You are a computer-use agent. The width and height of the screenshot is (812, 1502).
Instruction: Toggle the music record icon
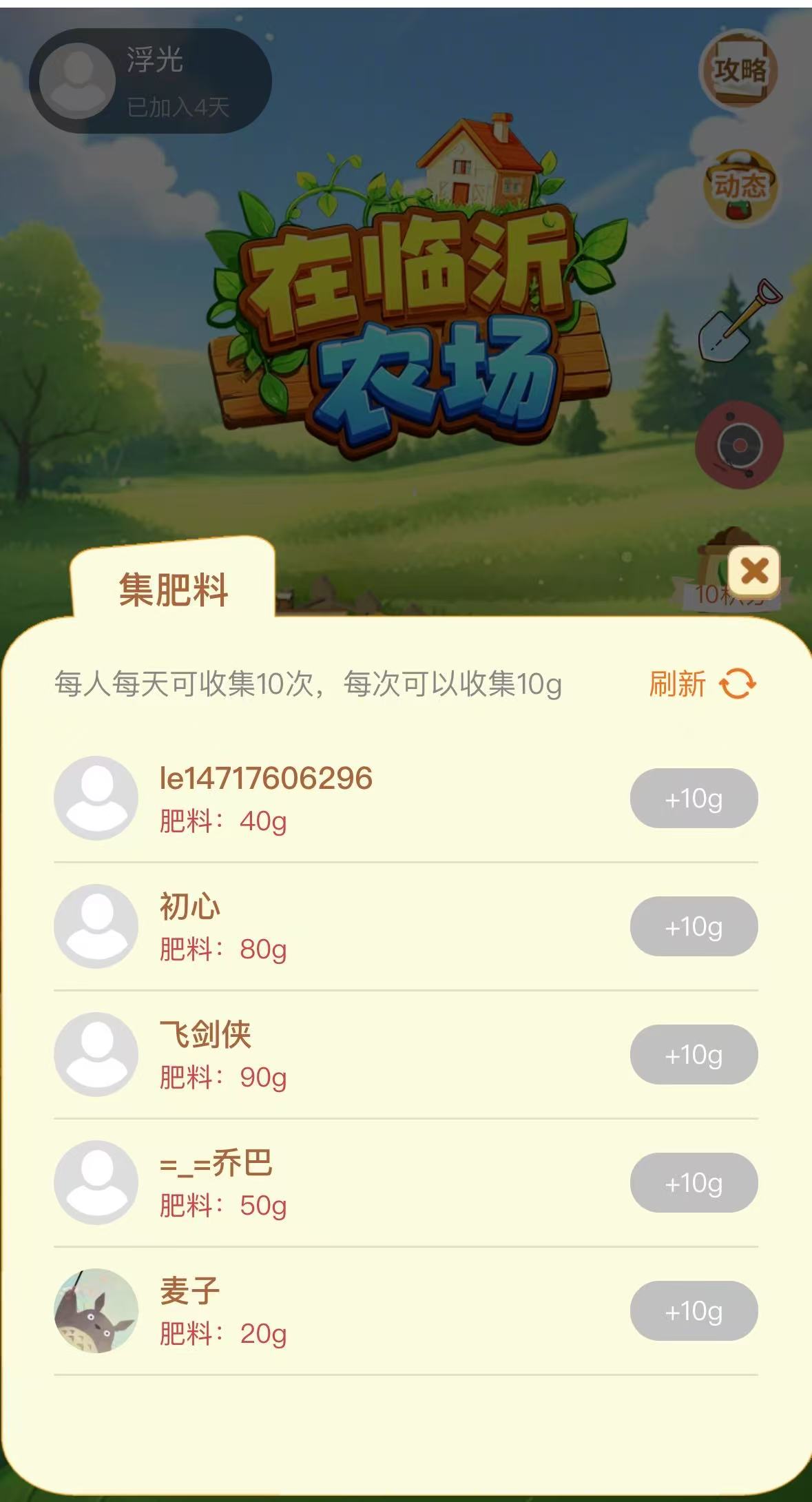click(739, 446)
